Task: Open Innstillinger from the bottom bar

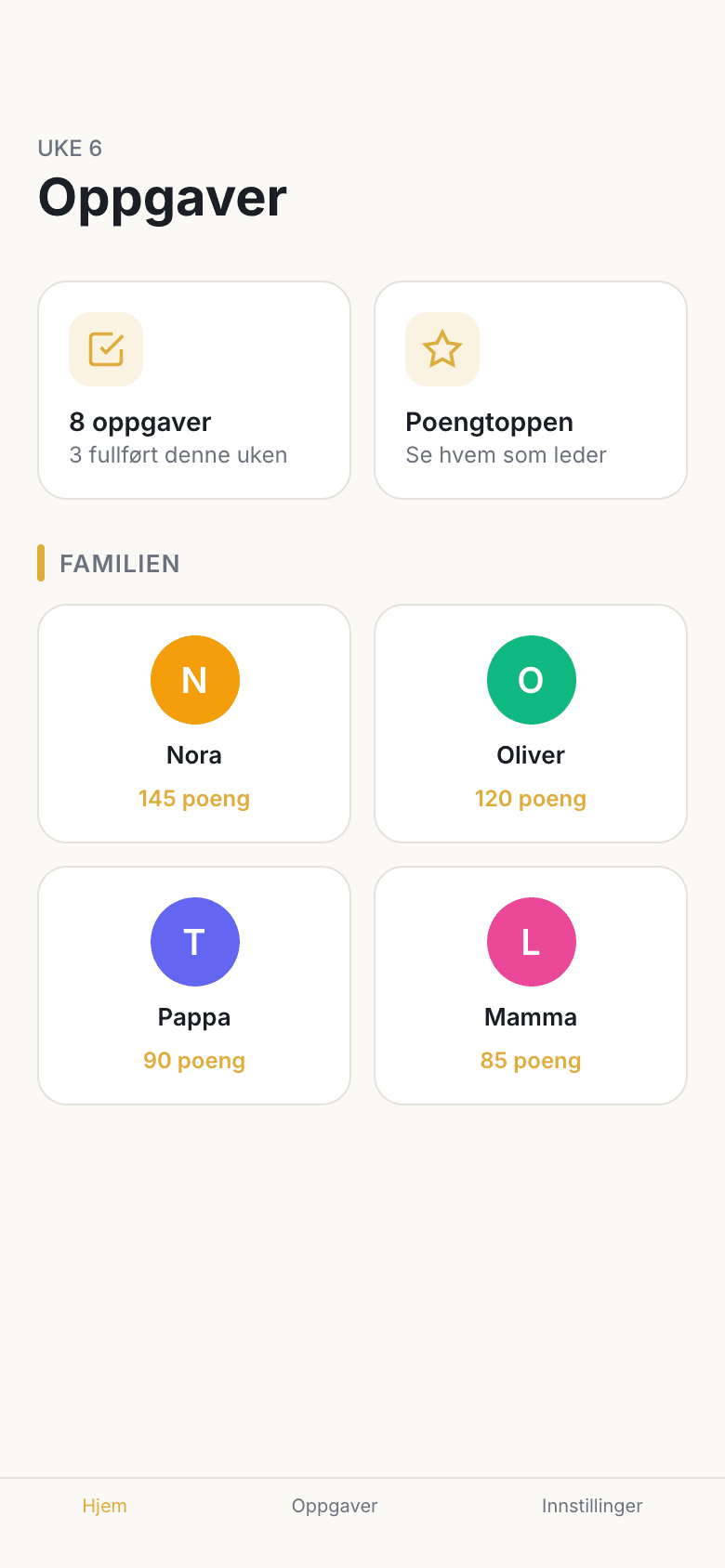Action: [x=592, y=1506]
